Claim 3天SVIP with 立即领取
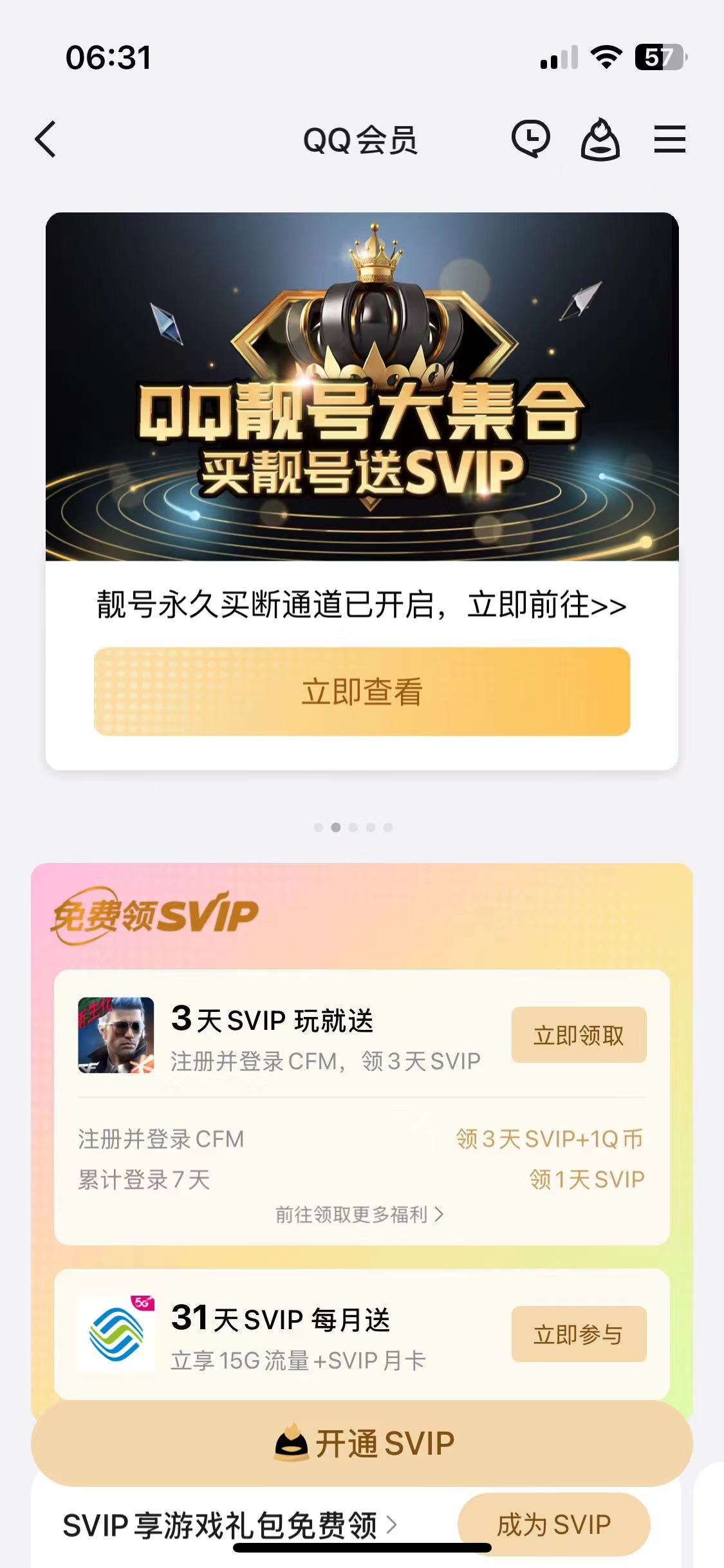Viewport: 724px width, 1568px height. click(579, 1035)
